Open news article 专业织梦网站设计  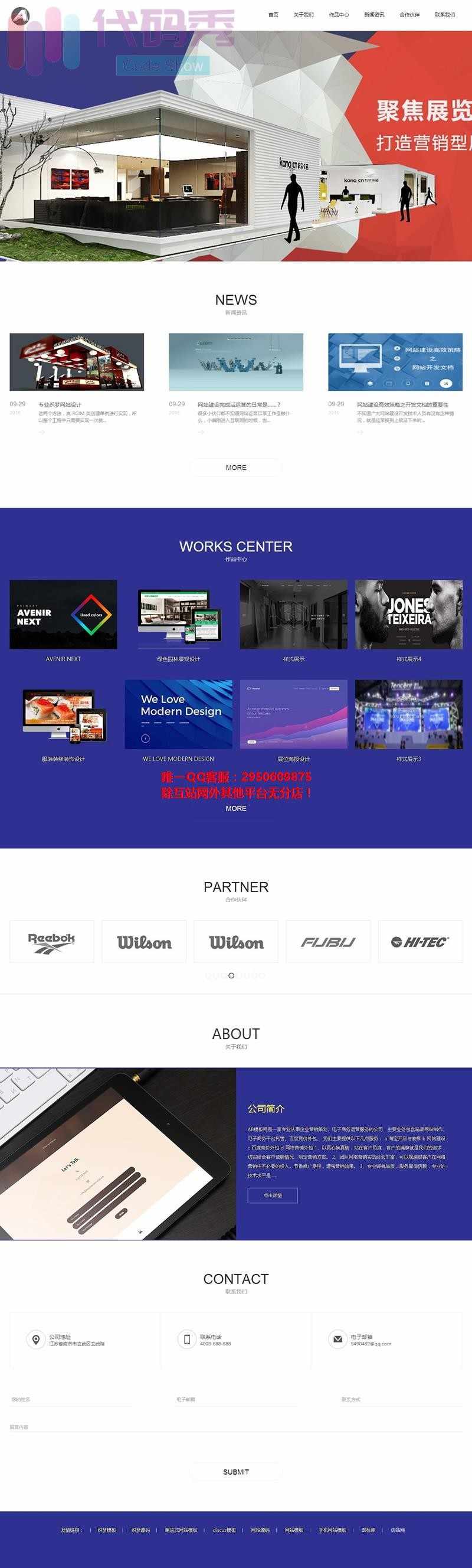(x=60, y=405)
